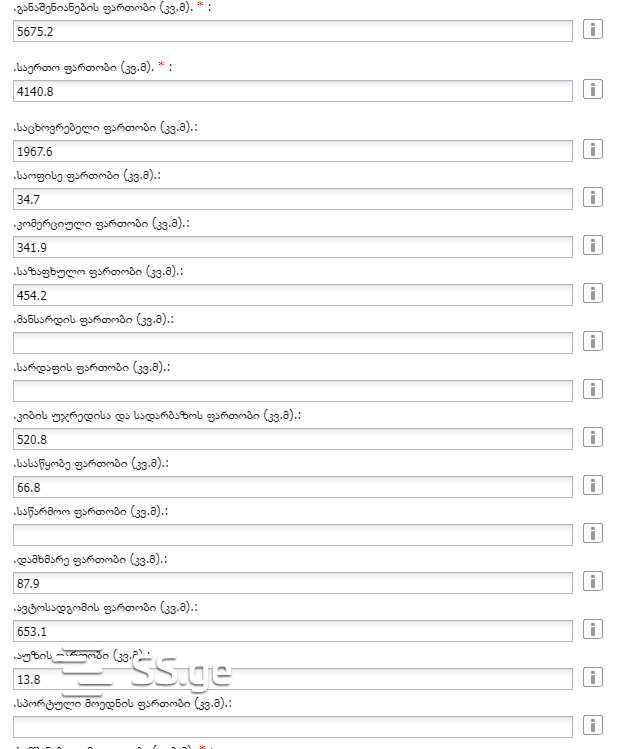The image size is (620, 749).
Task: Edit the საერთო ფართობი field showing 4140.8
Action: tap(293, 91)
